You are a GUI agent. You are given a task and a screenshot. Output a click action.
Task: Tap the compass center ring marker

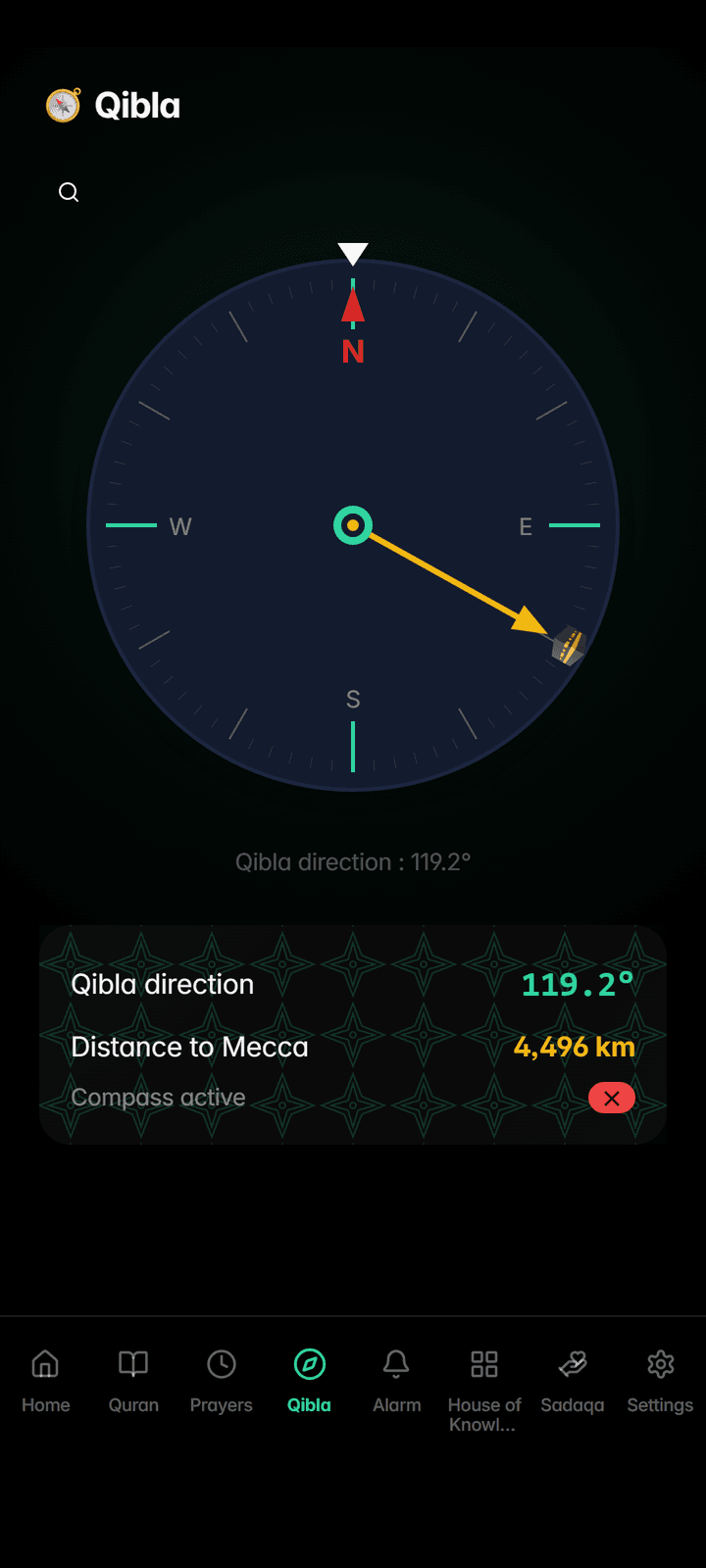(353, 525)
